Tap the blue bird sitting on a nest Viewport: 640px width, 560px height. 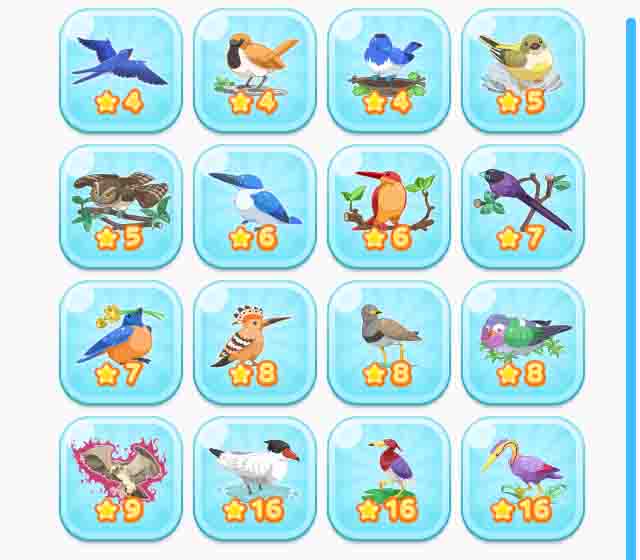pyautogui.click(x=388, y=70)
